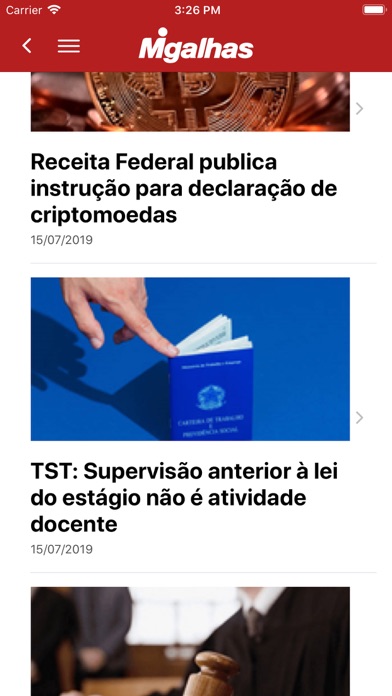Viewport: 392px width, 696px height.
Task: Open the Receita Federal criptomoedas article
Action: (184, 189)
